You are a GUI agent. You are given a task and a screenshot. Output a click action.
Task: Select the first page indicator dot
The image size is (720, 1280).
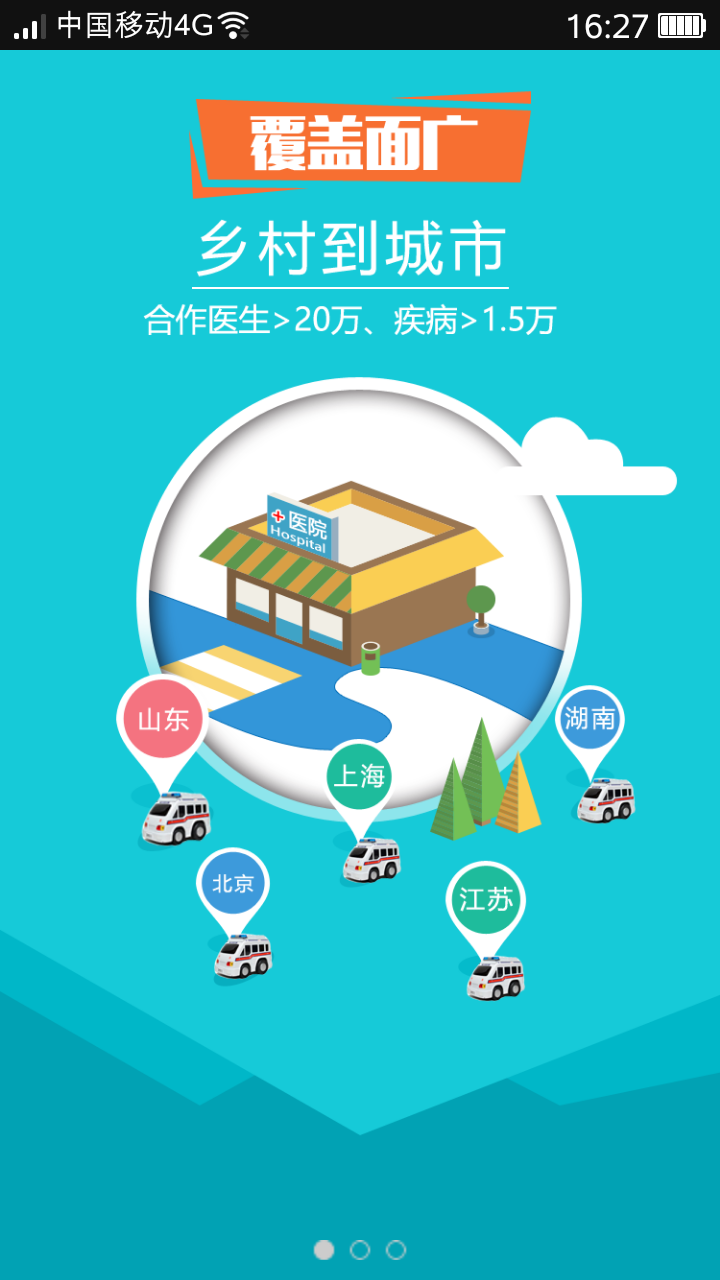tap(324, 1249)
